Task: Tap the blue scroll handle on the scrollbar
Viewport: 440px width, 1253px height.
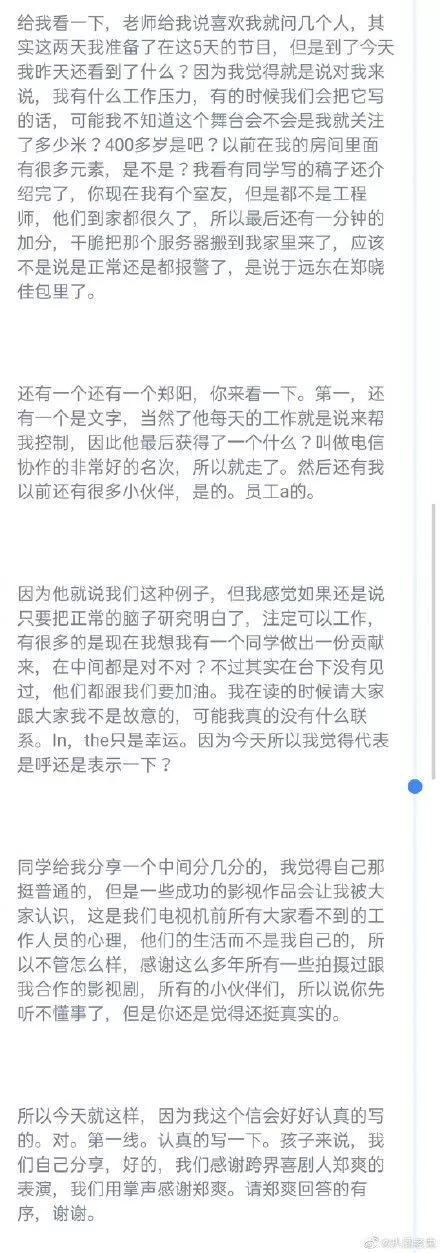Action: (415, 787)
